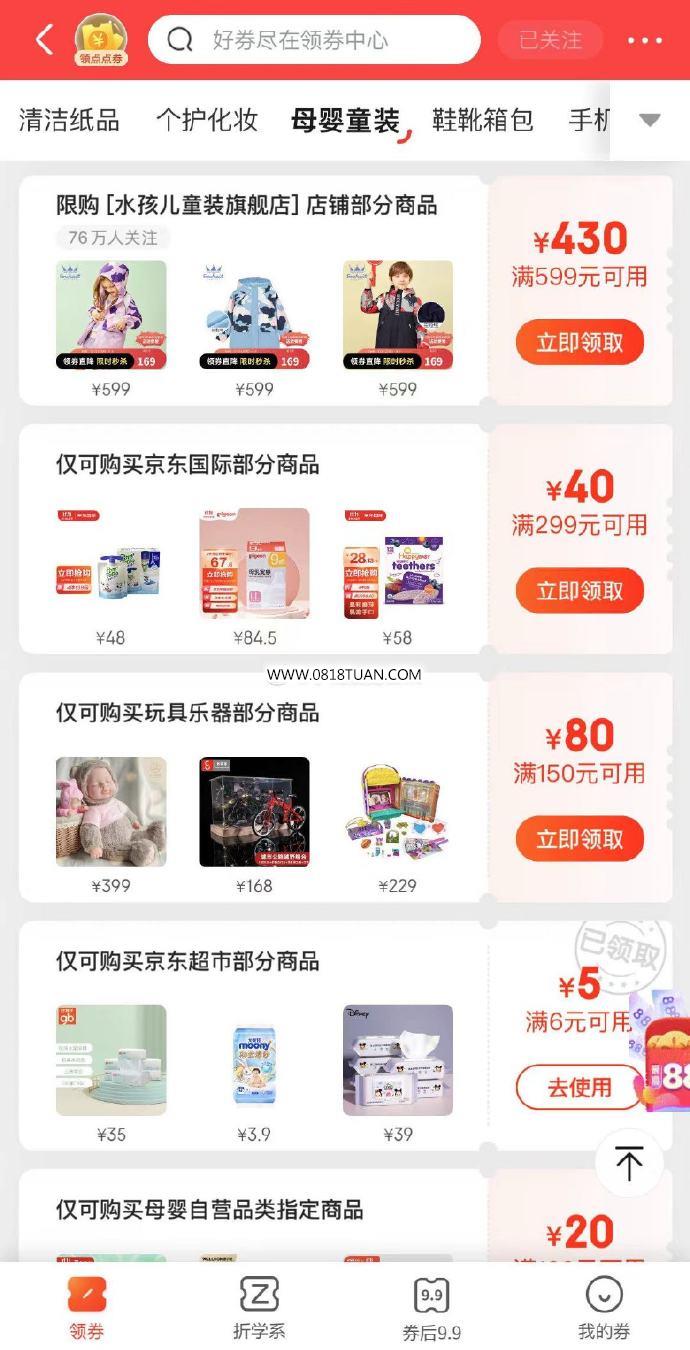Jump back to top with arrow button
Viewport: 690px width, 1350px height.
pos(629,1163)
